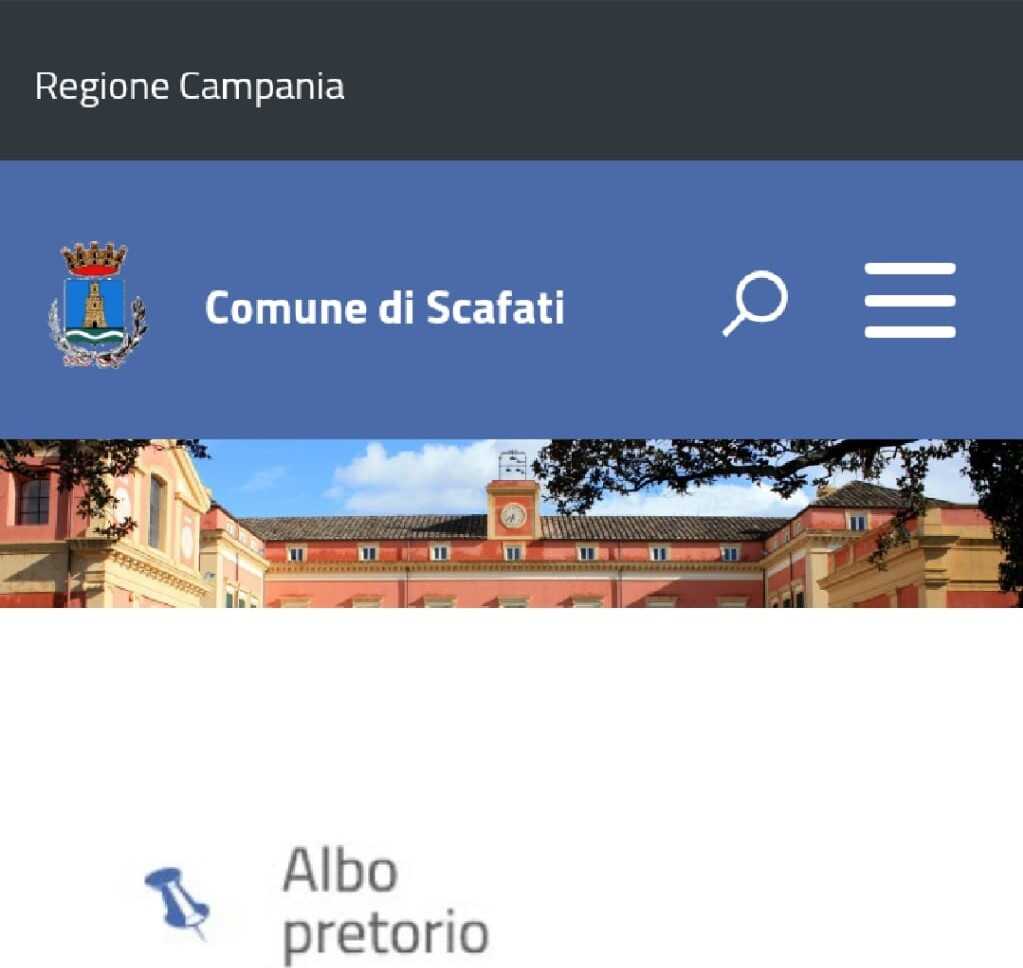Go to Comune di Scafati homepage

385,307
